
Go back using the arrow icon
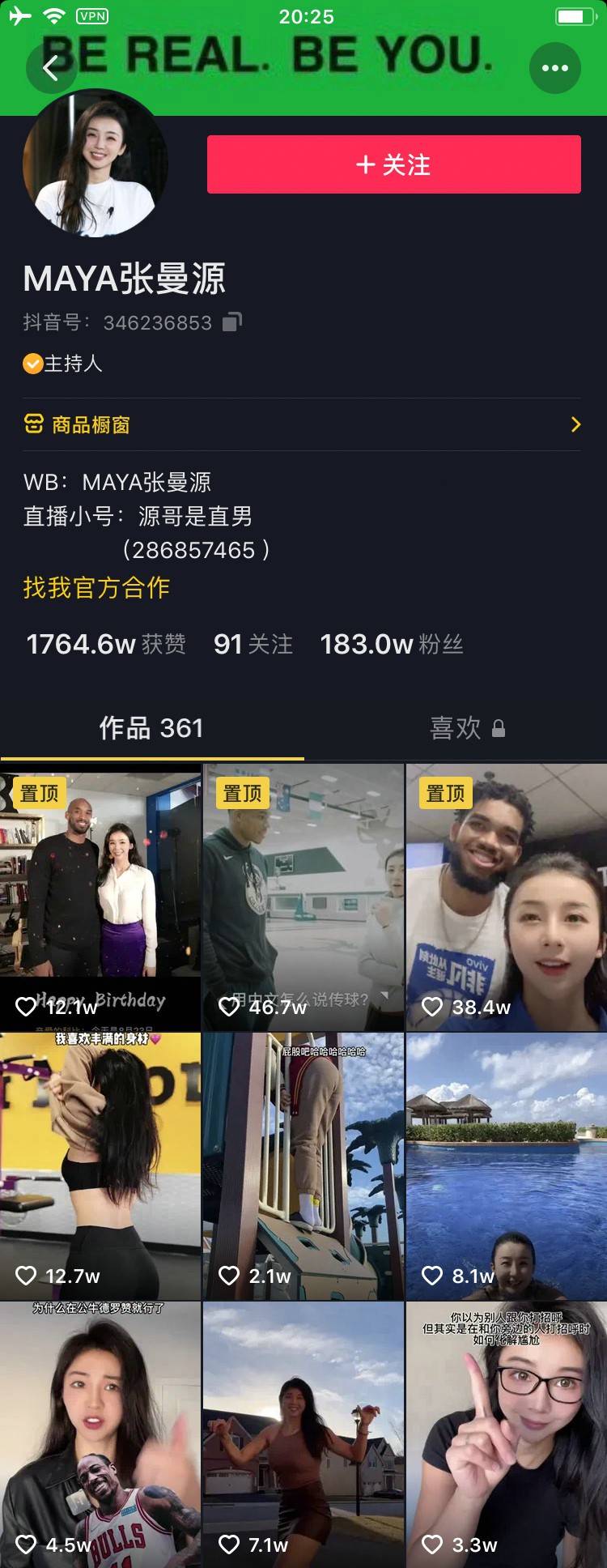point(51,69)
